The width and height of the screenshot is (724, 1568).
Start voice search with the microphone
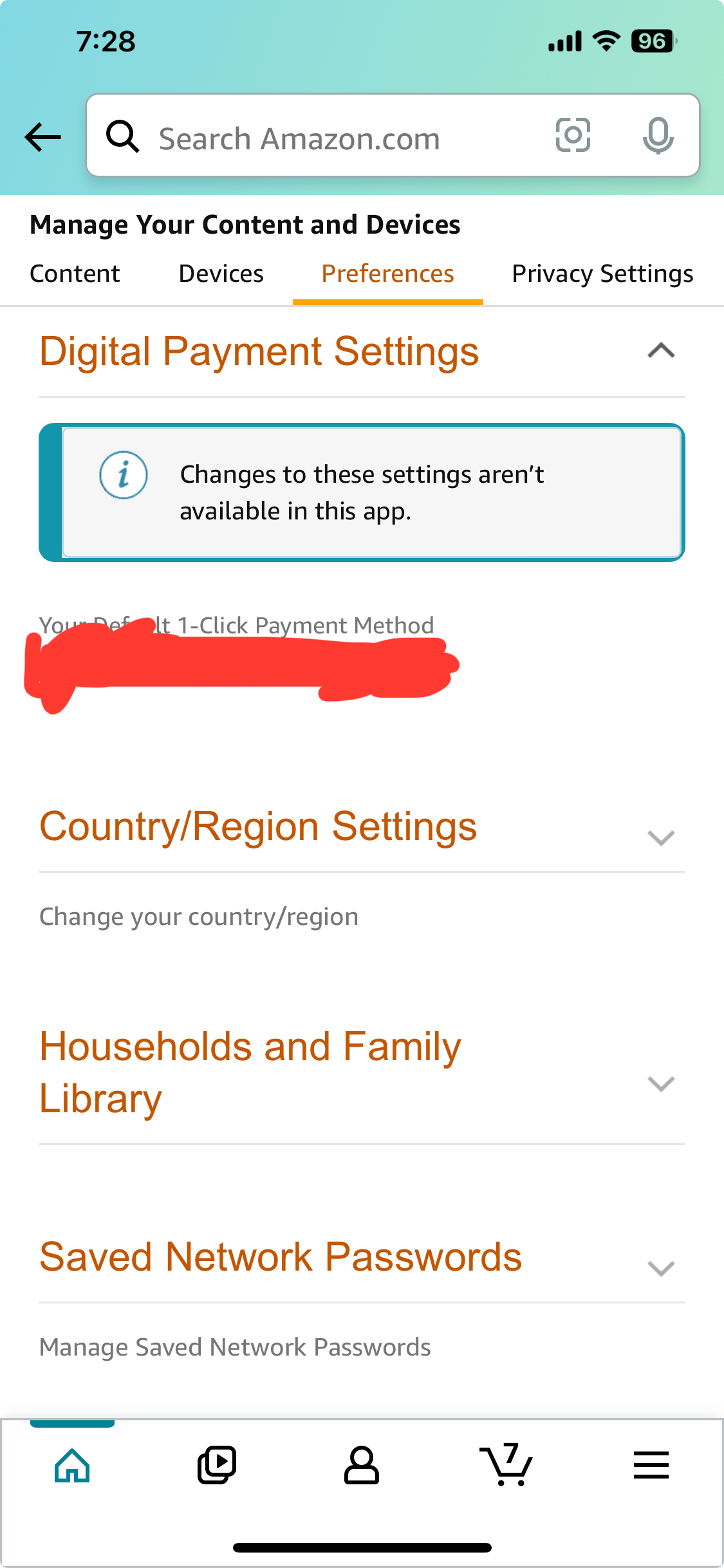(x=658, y=136)
